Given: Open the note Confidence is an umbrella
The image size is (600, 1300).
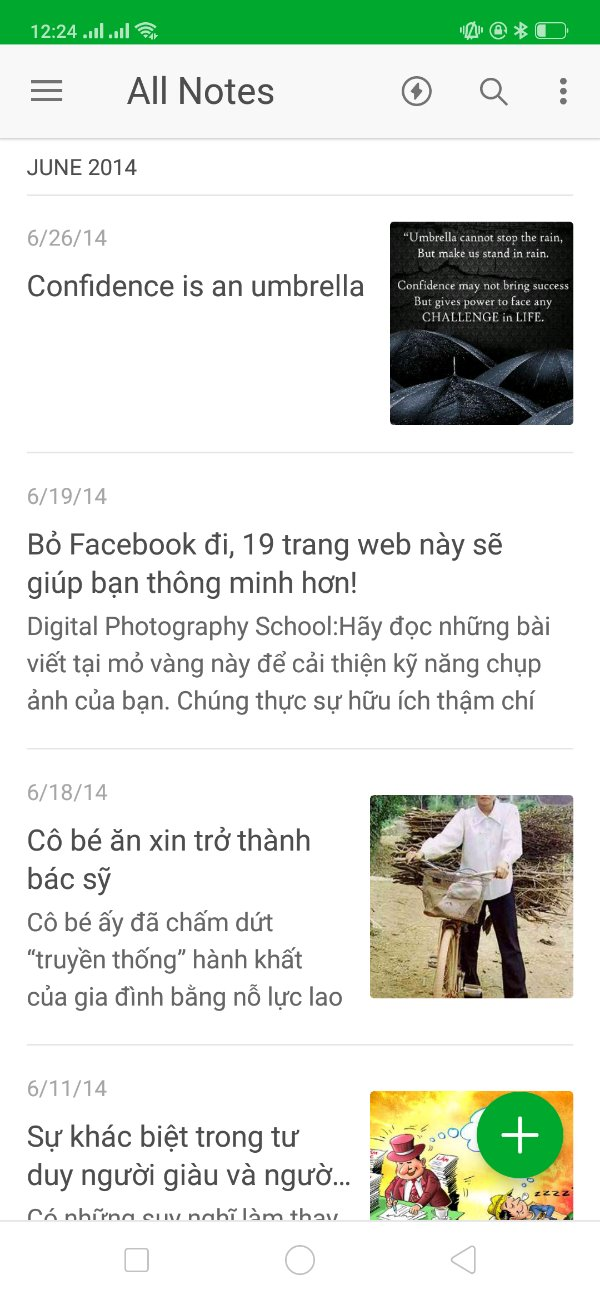Looking at the screenshot, I should point(196,287).
